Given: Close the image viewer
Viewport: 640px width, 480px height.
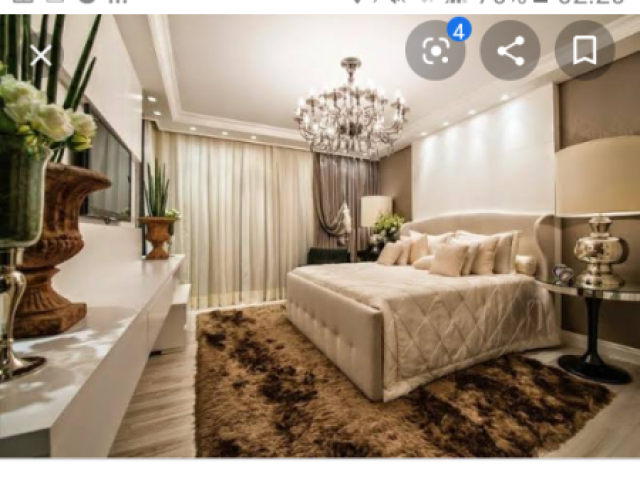Looking at the screenshot, I should coord(40,54).
